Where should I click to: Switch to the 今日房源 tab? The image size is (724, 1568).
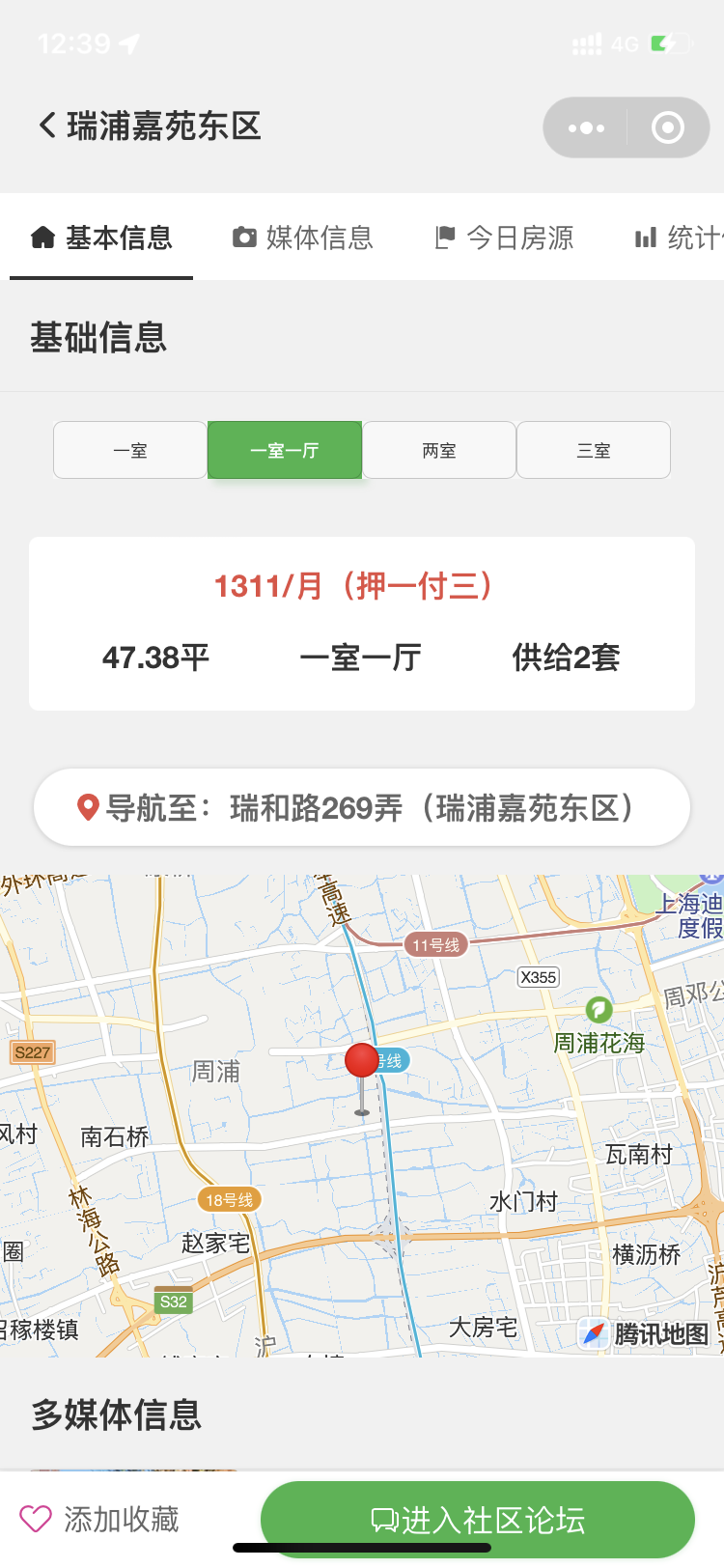click(504, 238)
